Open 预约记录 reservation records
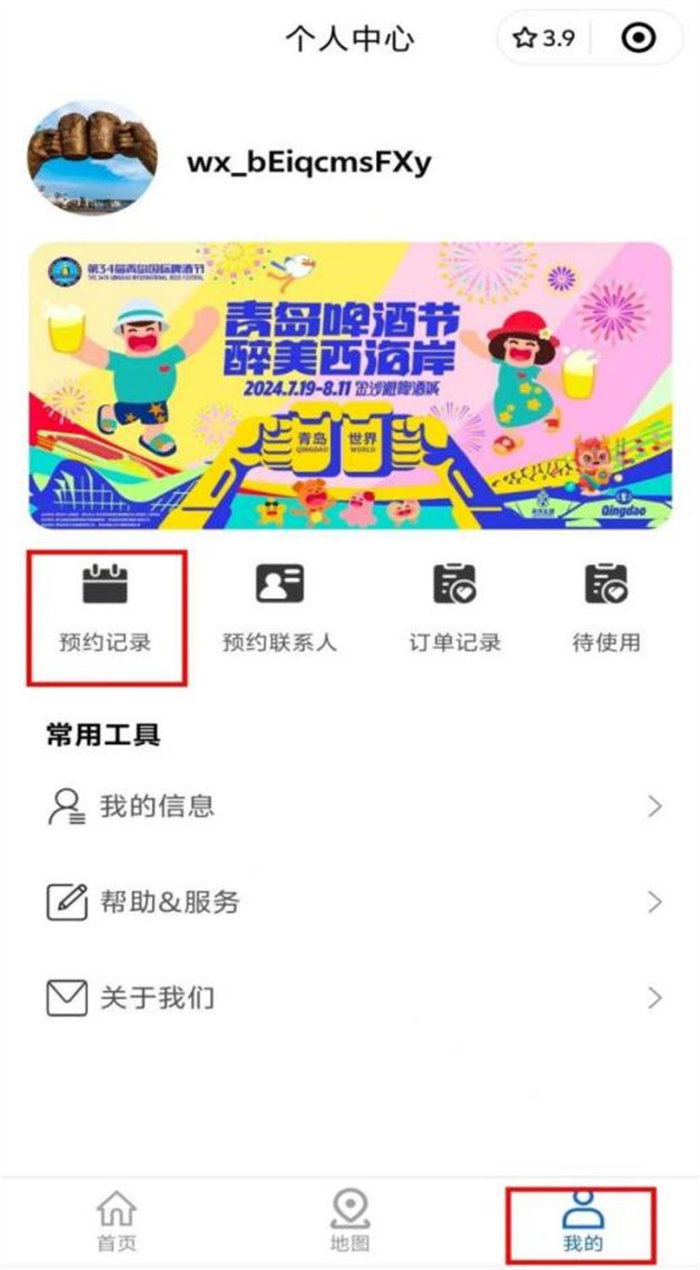 pos(105,607)
